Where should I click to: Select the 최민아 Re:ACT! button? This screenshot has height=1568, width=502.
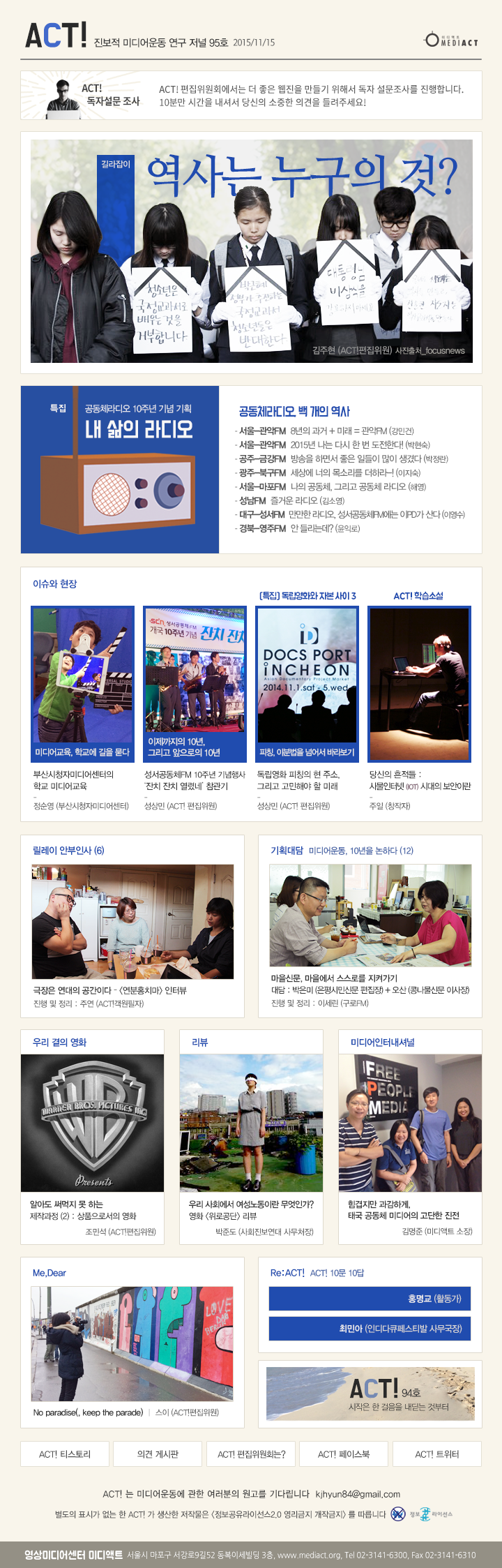pos(370,1329)
